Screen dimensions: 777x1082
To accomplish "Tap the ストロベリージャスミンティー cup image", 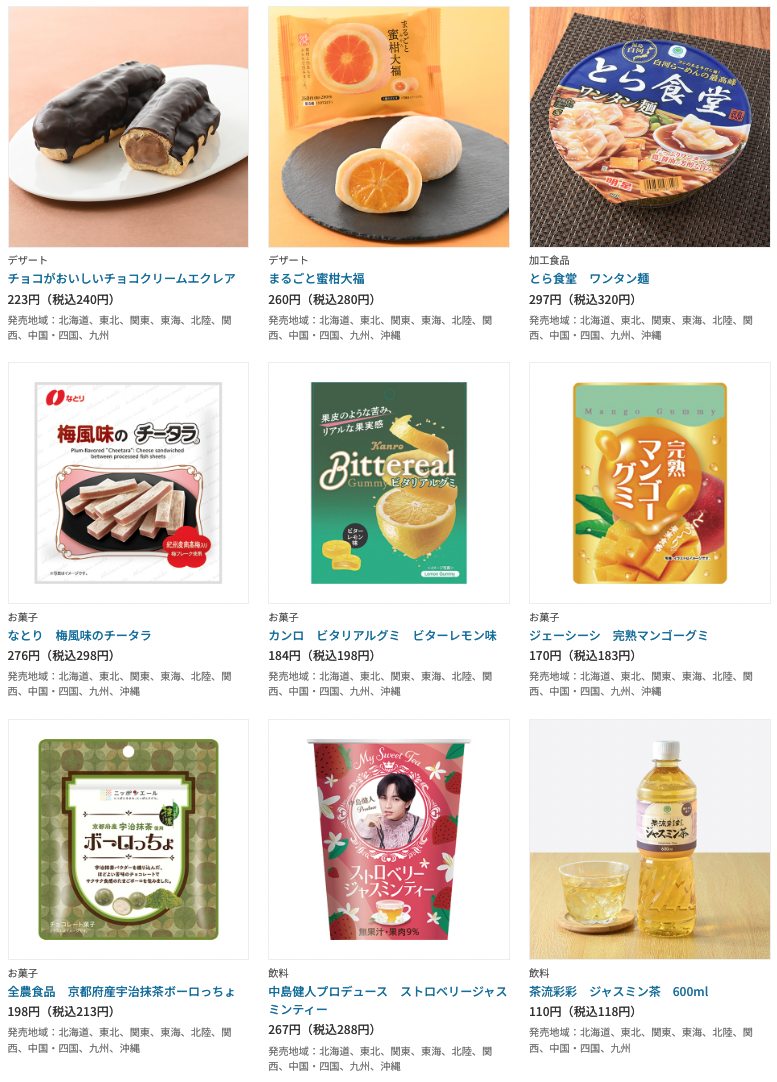I will tap(389, 839).
